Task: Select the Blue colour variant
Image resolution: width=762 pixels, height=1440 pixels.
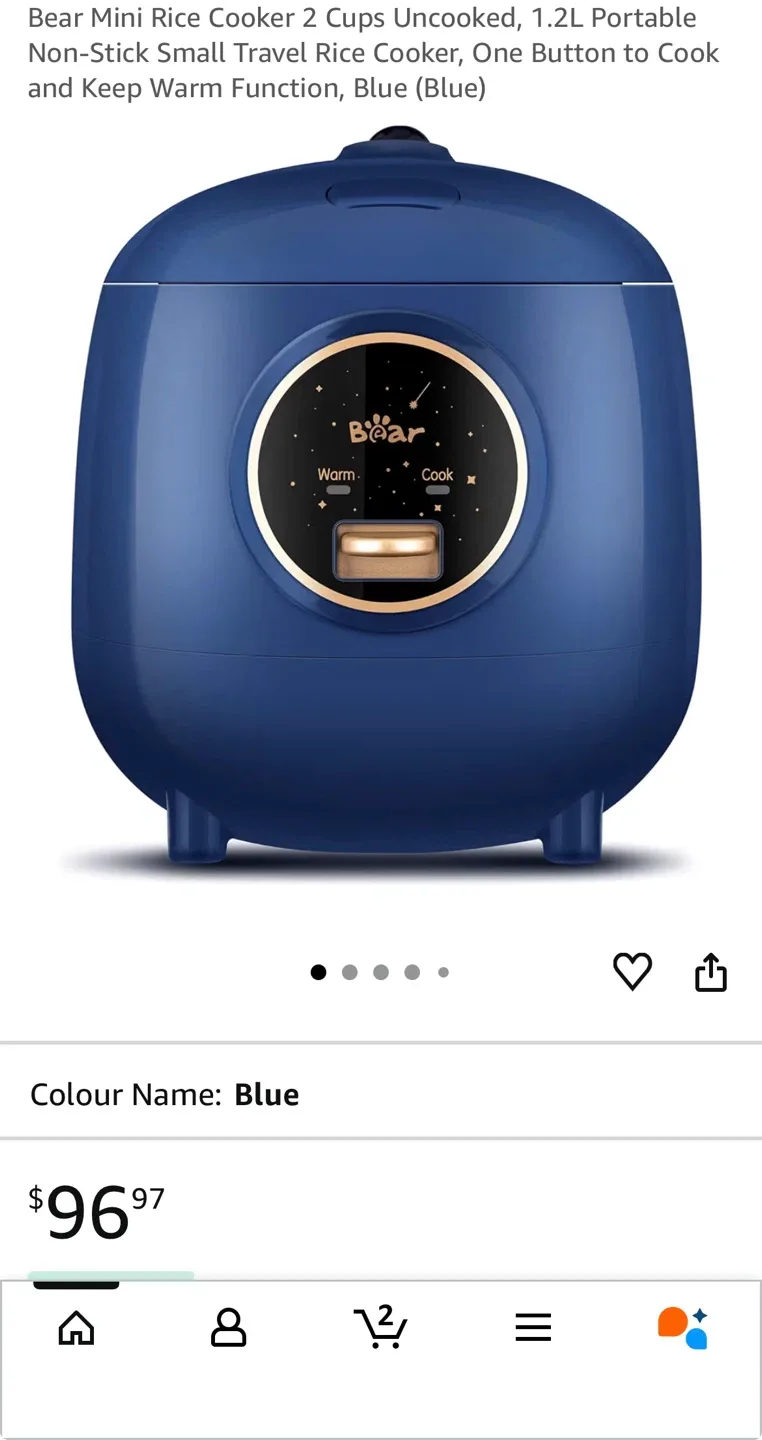Action: coord(266,1094)
